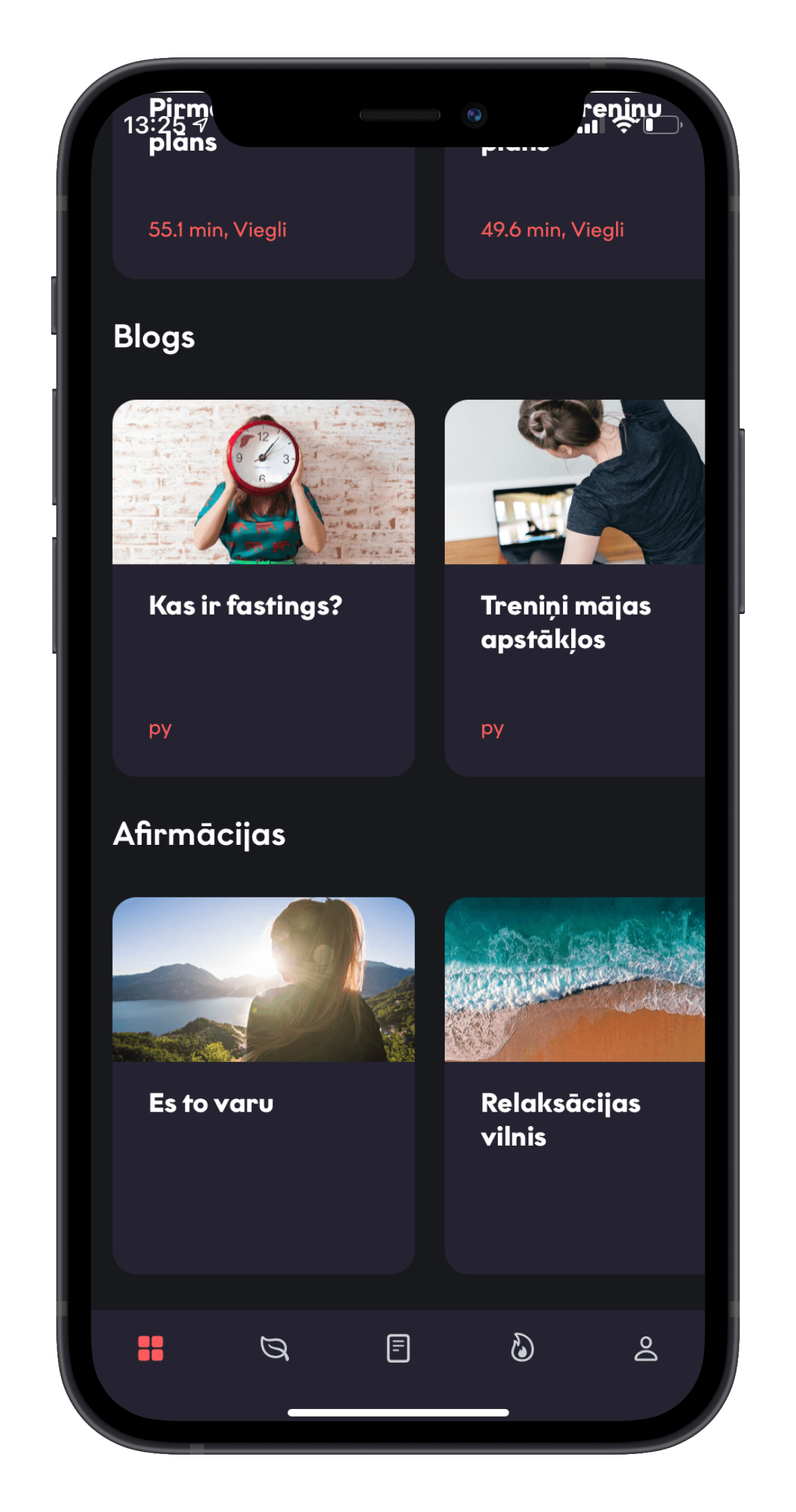Switch to the home dashboard tab
Screen dimensions: 796x1512
[151, 1348]
